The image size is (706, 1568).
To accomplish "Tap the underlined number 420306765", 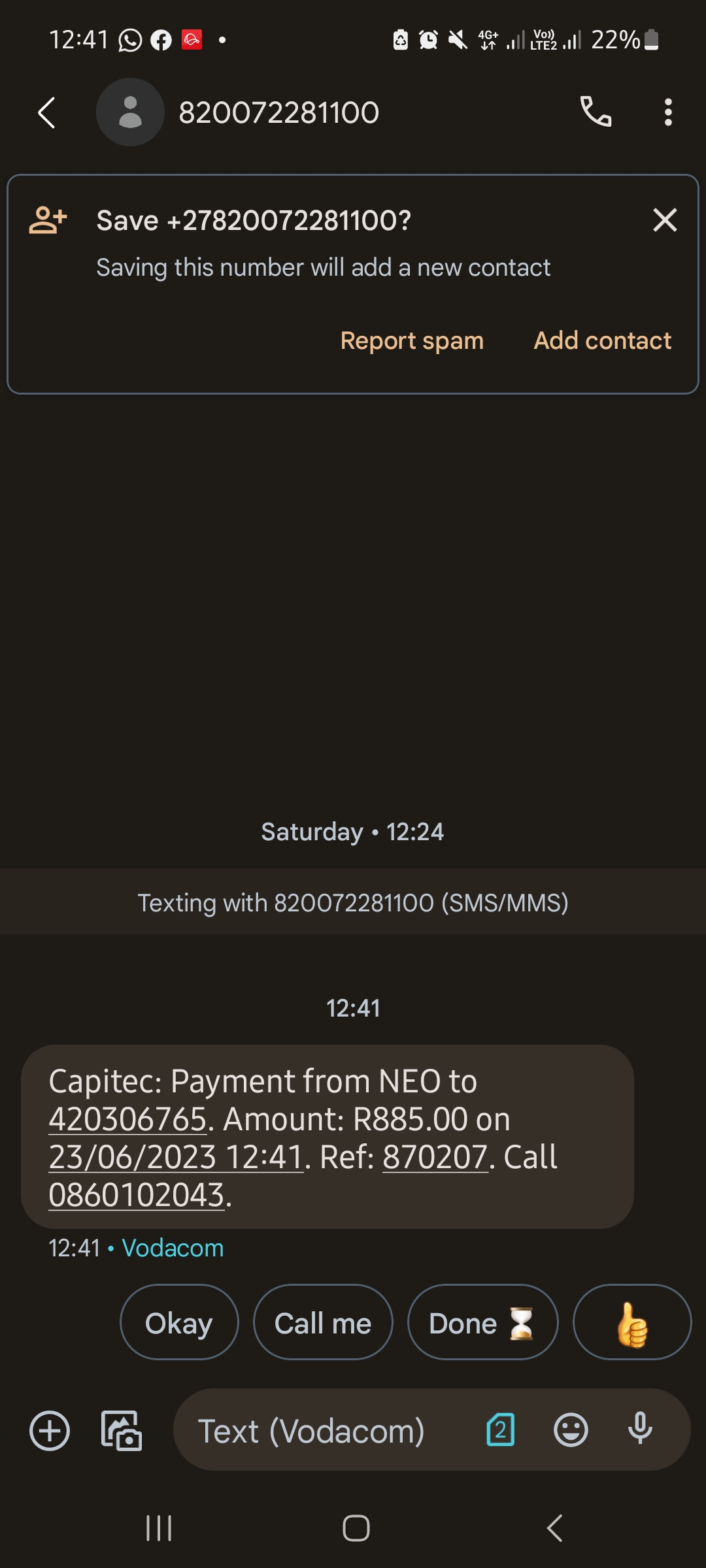I will point(127,1119).
